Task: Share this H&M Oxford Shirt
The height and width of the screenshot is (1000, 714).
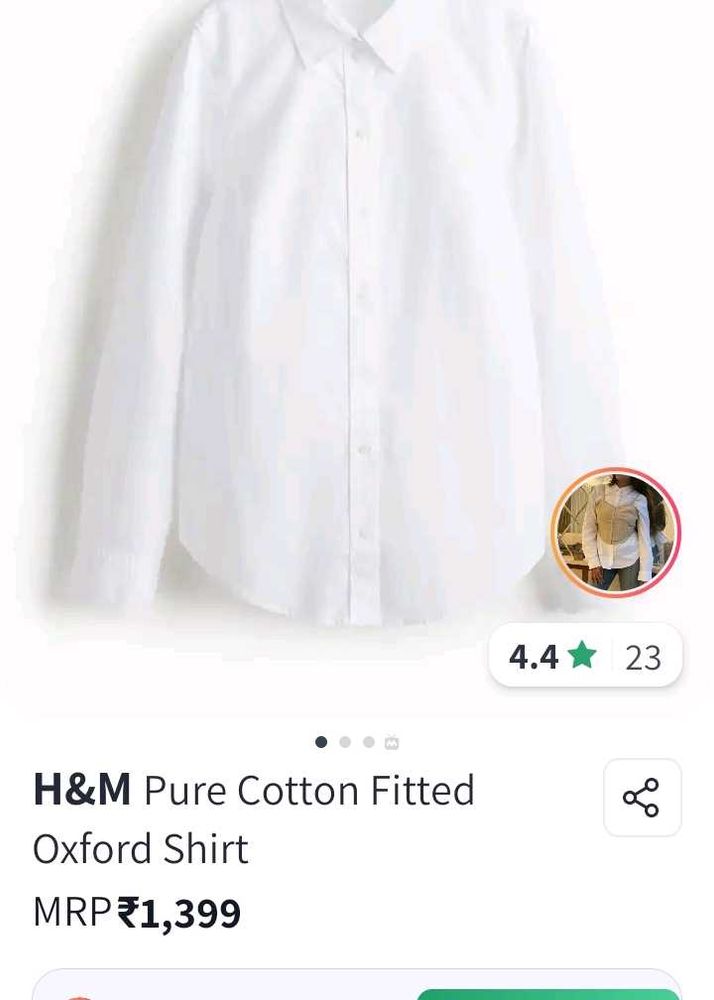Action: coord(642,797)
